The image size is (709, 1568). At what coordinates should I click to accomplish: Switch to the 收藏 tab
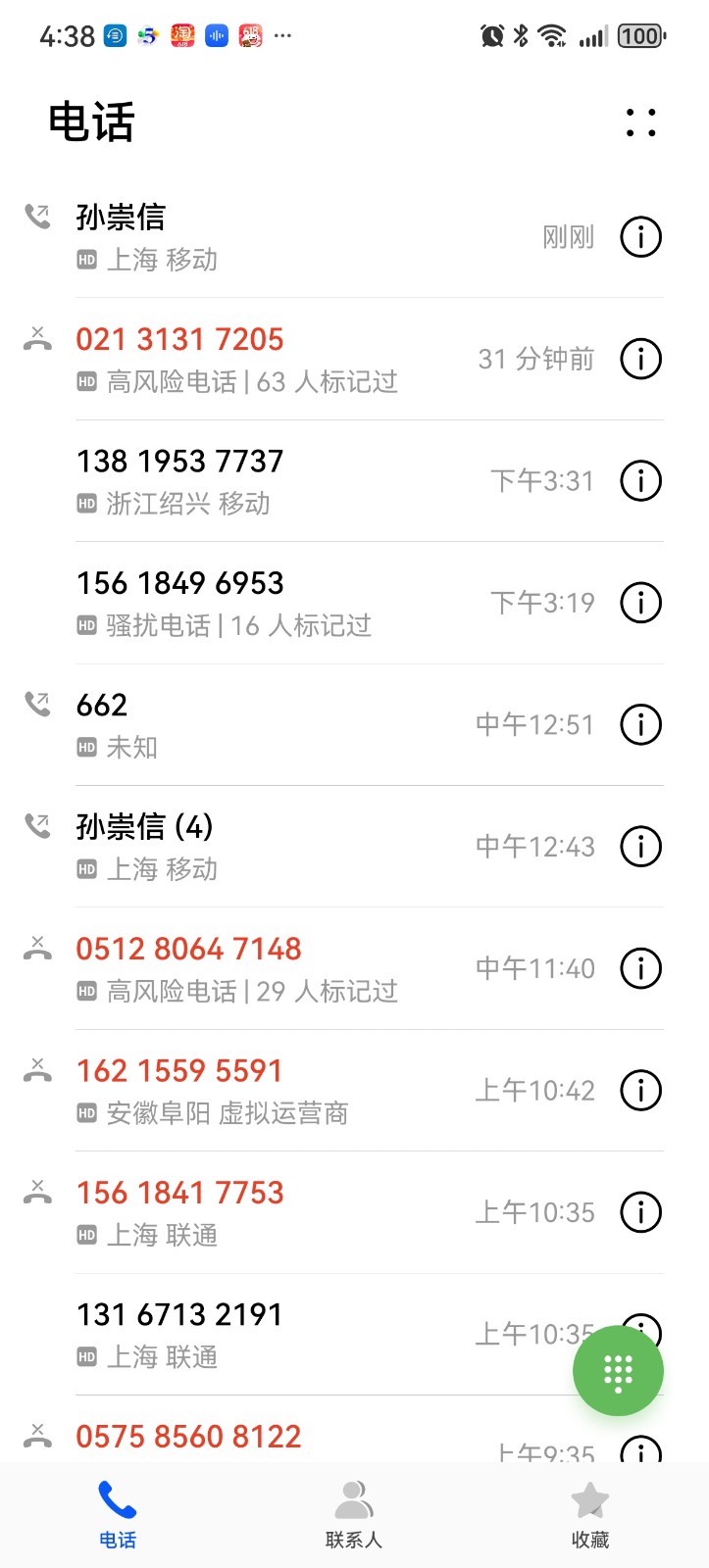[x=589, y=1515]
